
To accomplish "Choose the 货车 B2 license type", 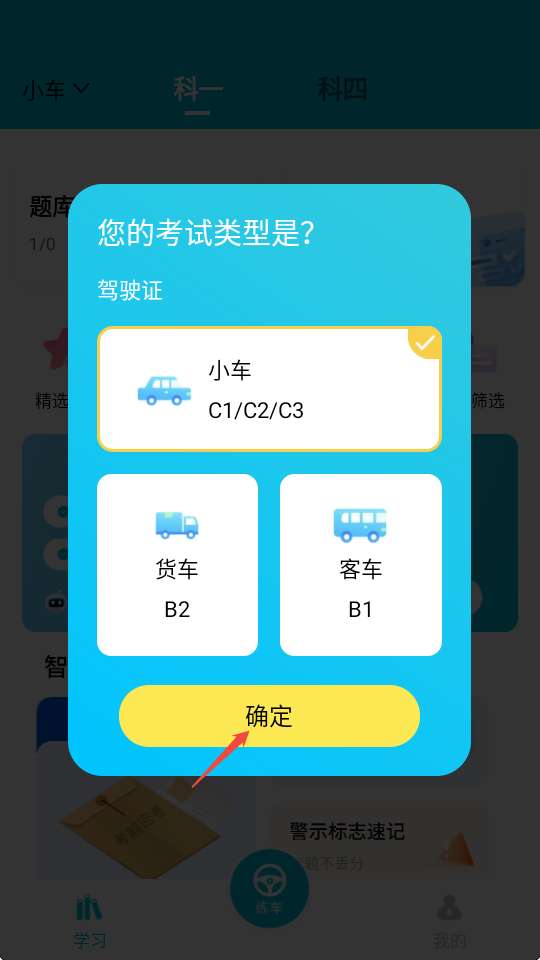I will click(178, 564).
